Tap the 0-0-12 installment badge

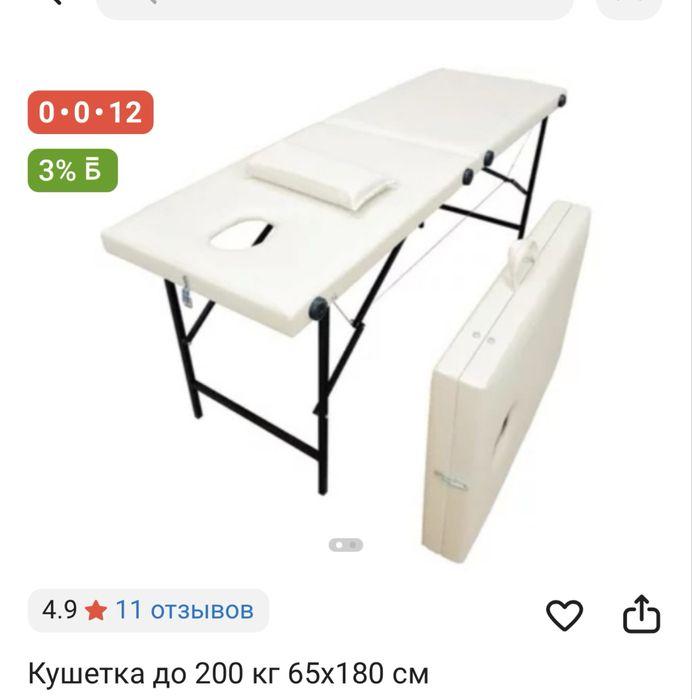90,112
